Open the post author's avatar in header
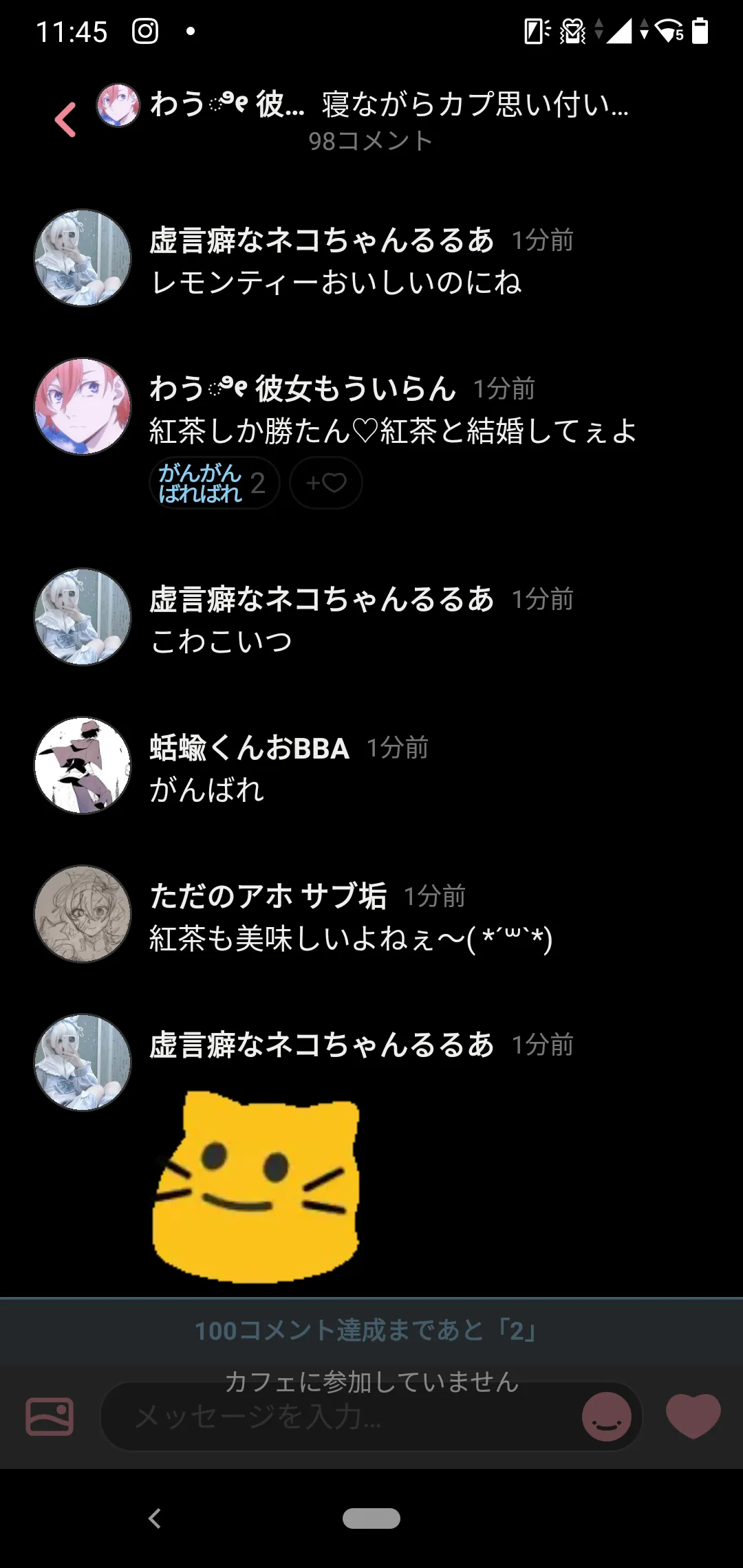The image size is (743, 1568). coord(118,105)
